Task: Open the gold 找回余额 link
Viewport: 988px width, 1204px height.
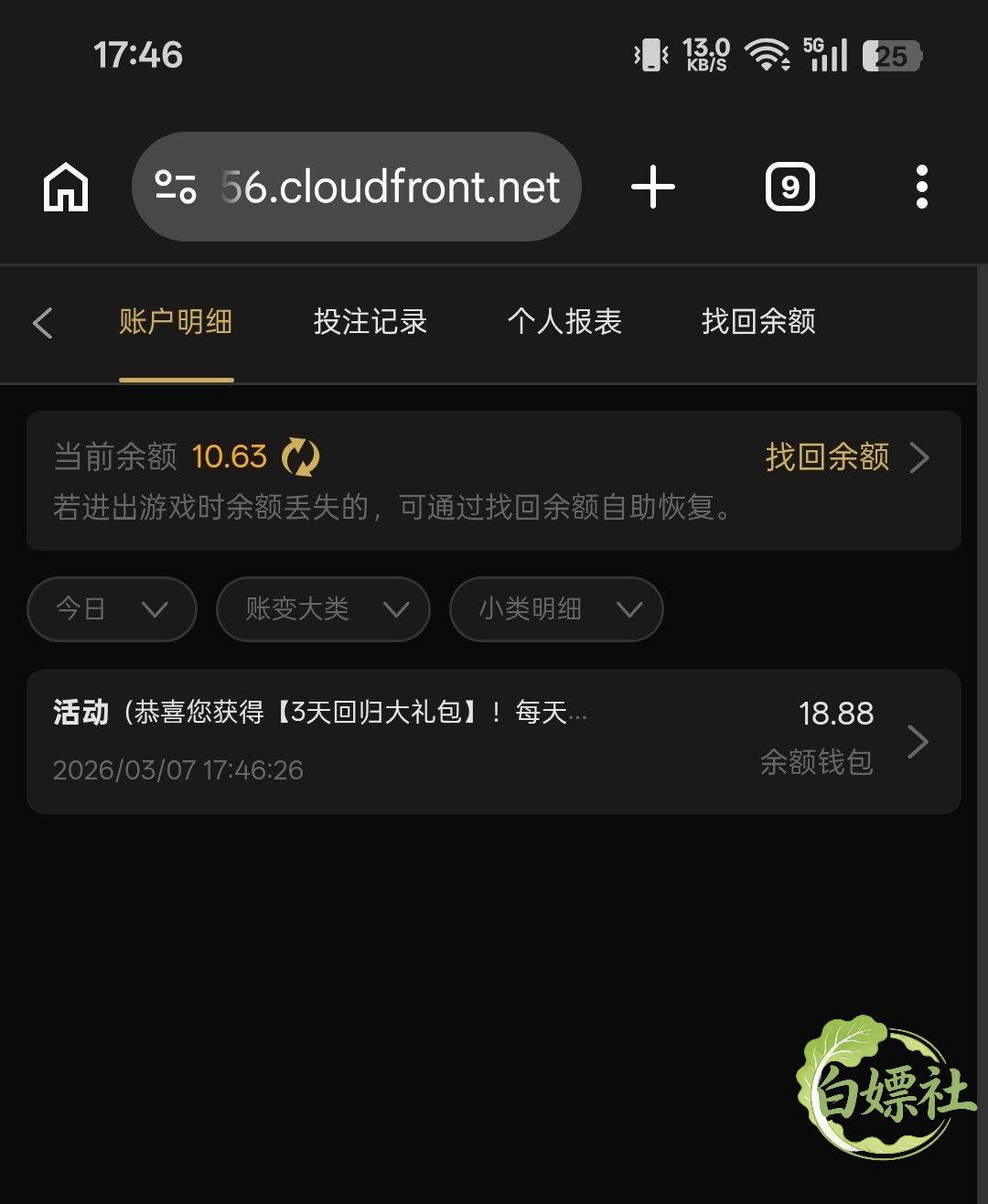Action: coord(847,457)
